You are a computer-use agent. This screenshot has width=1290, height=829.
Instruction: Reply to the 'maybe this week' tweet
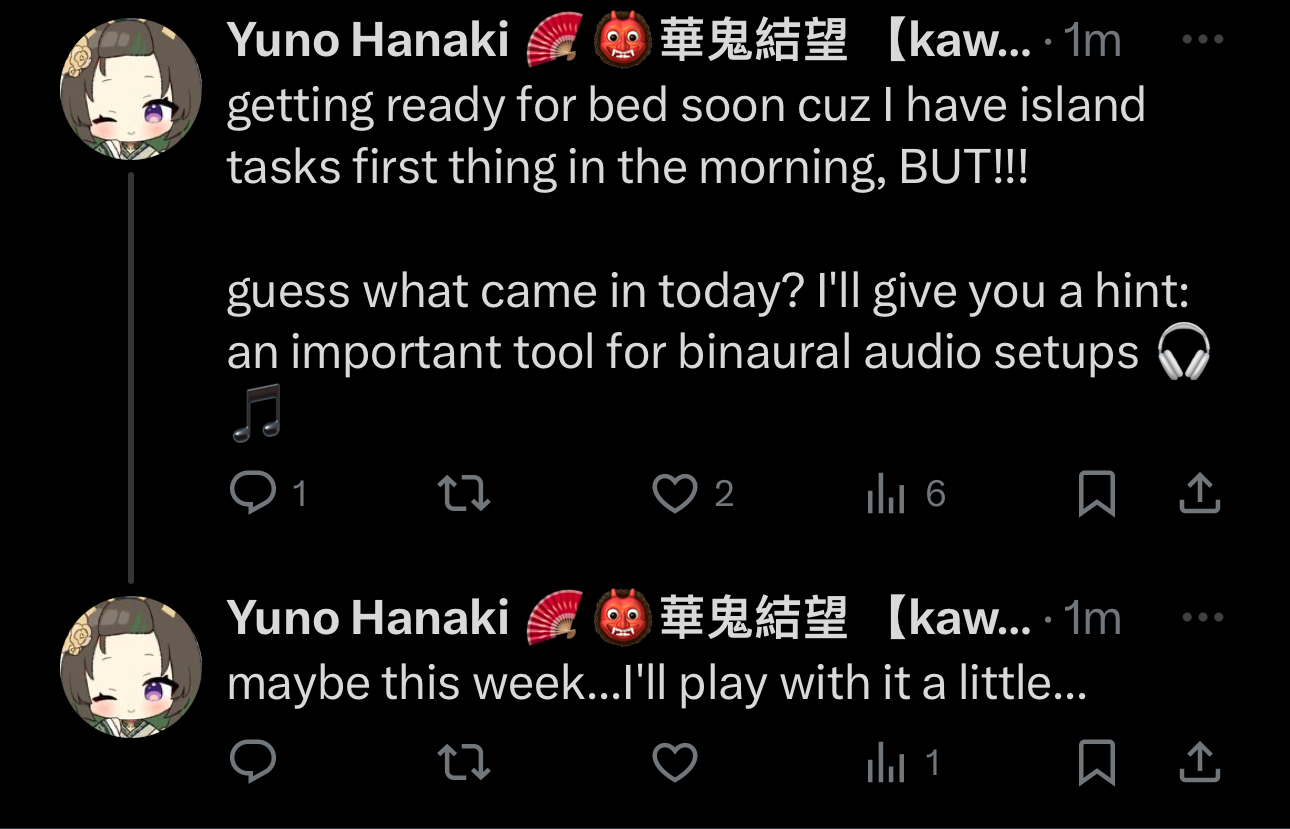point(253,764)
